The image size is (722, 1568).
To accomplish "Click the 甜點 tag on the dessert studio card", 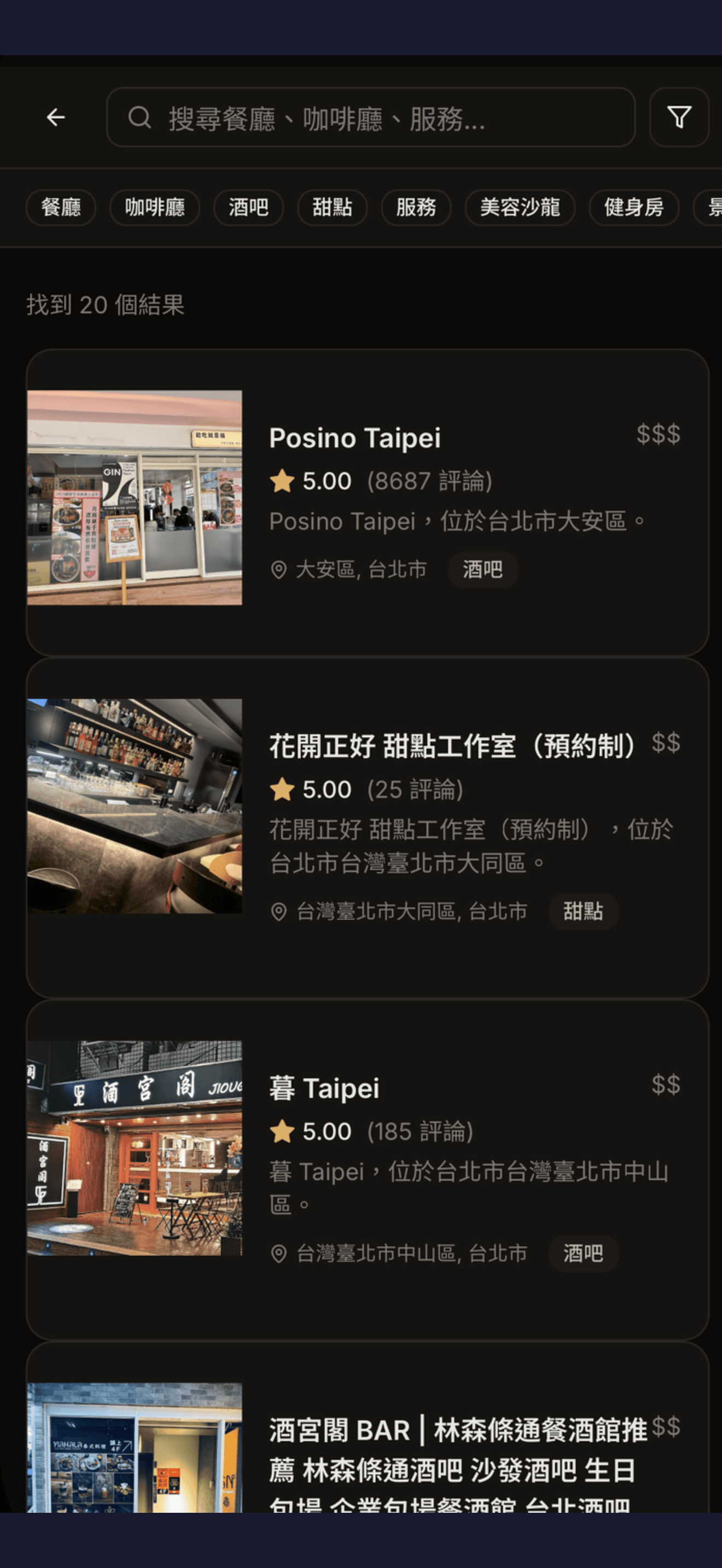I will pos(583,911).
